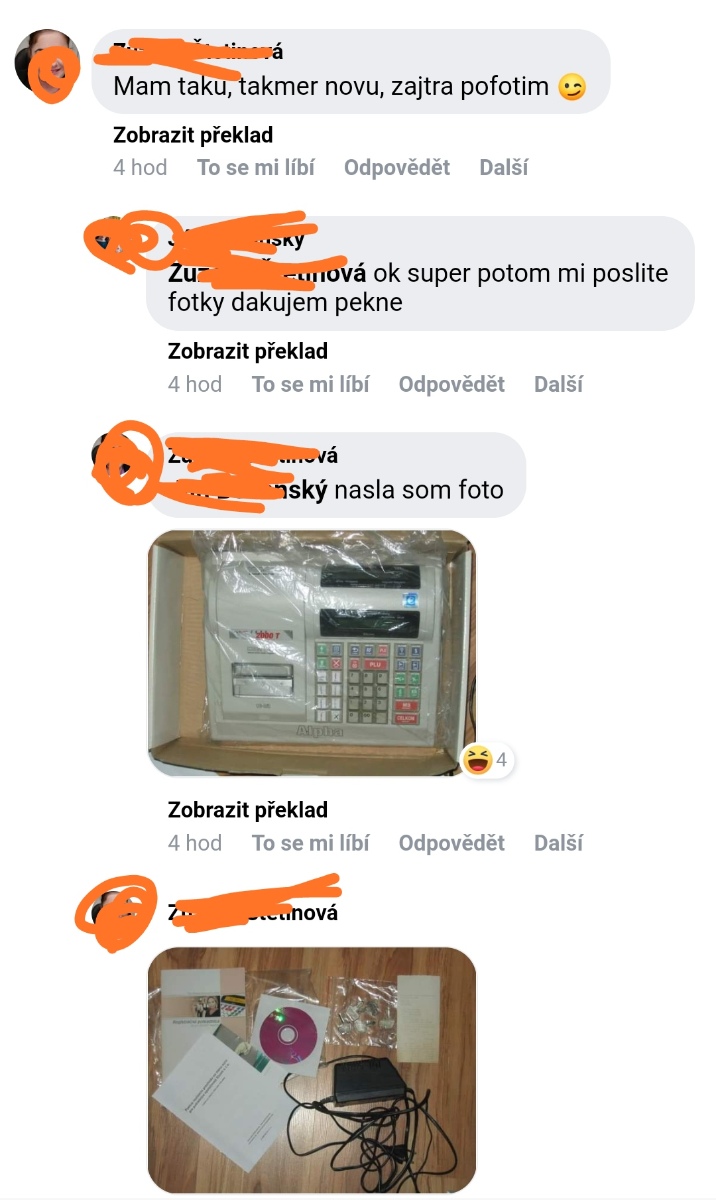The image size is (716, 1200).
Task: Reply to the "nasla som foto" comment
Action: (x=452, y=843)
